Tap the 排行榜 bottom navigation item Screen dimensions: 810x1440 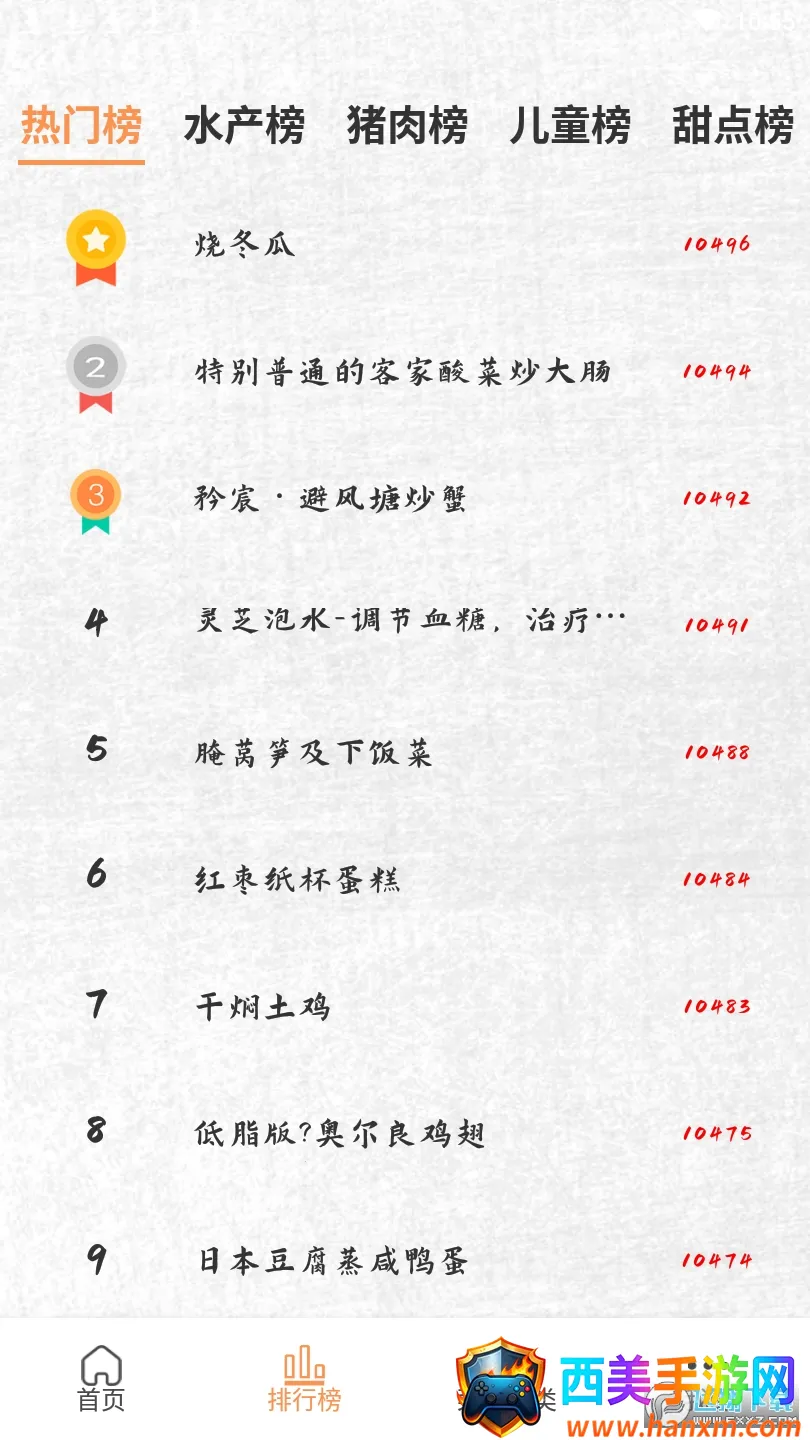coord(304,1380)
